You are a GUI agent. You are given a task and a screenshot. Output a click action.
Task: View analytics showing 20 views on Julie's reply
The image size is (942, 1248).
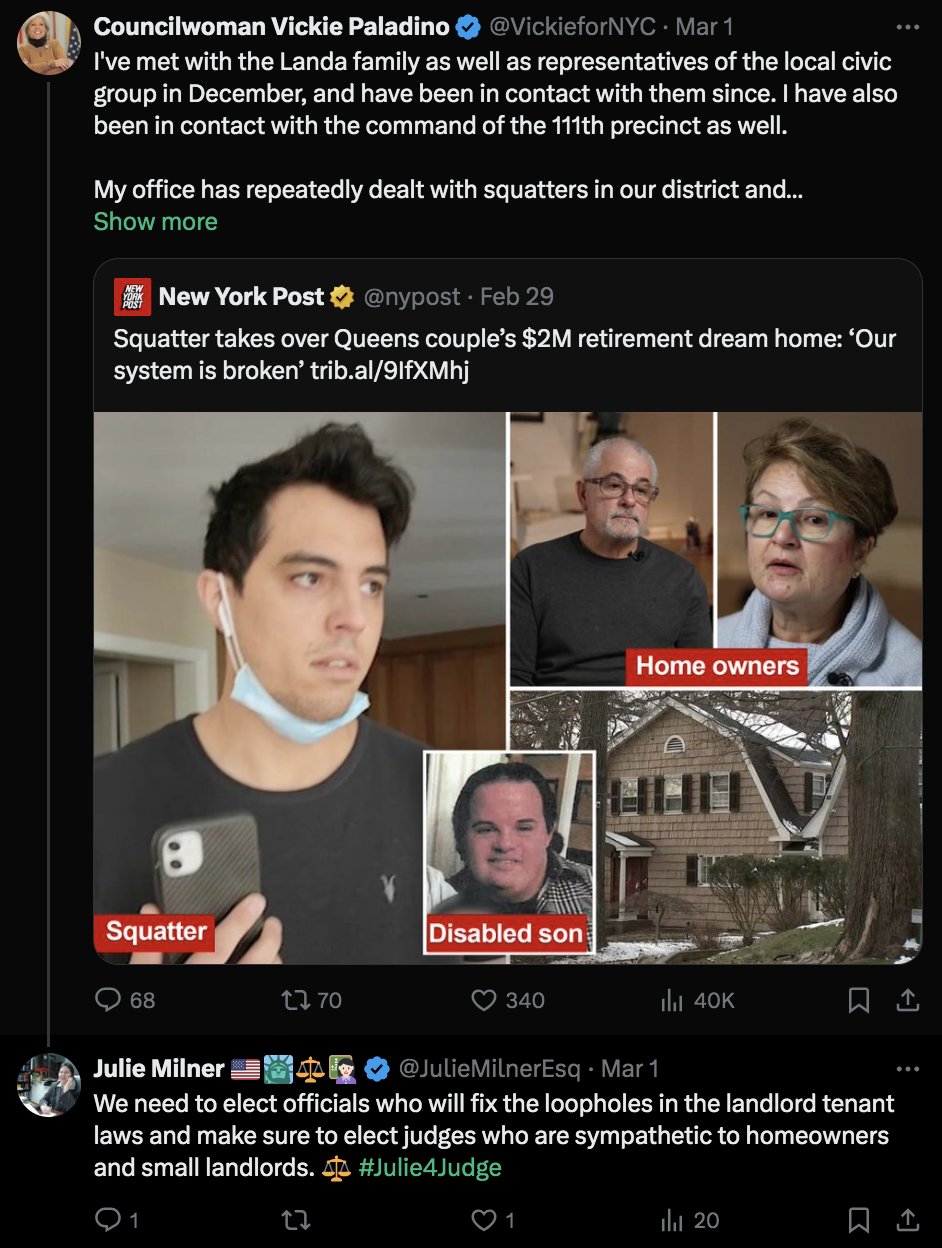(690, 1220)
